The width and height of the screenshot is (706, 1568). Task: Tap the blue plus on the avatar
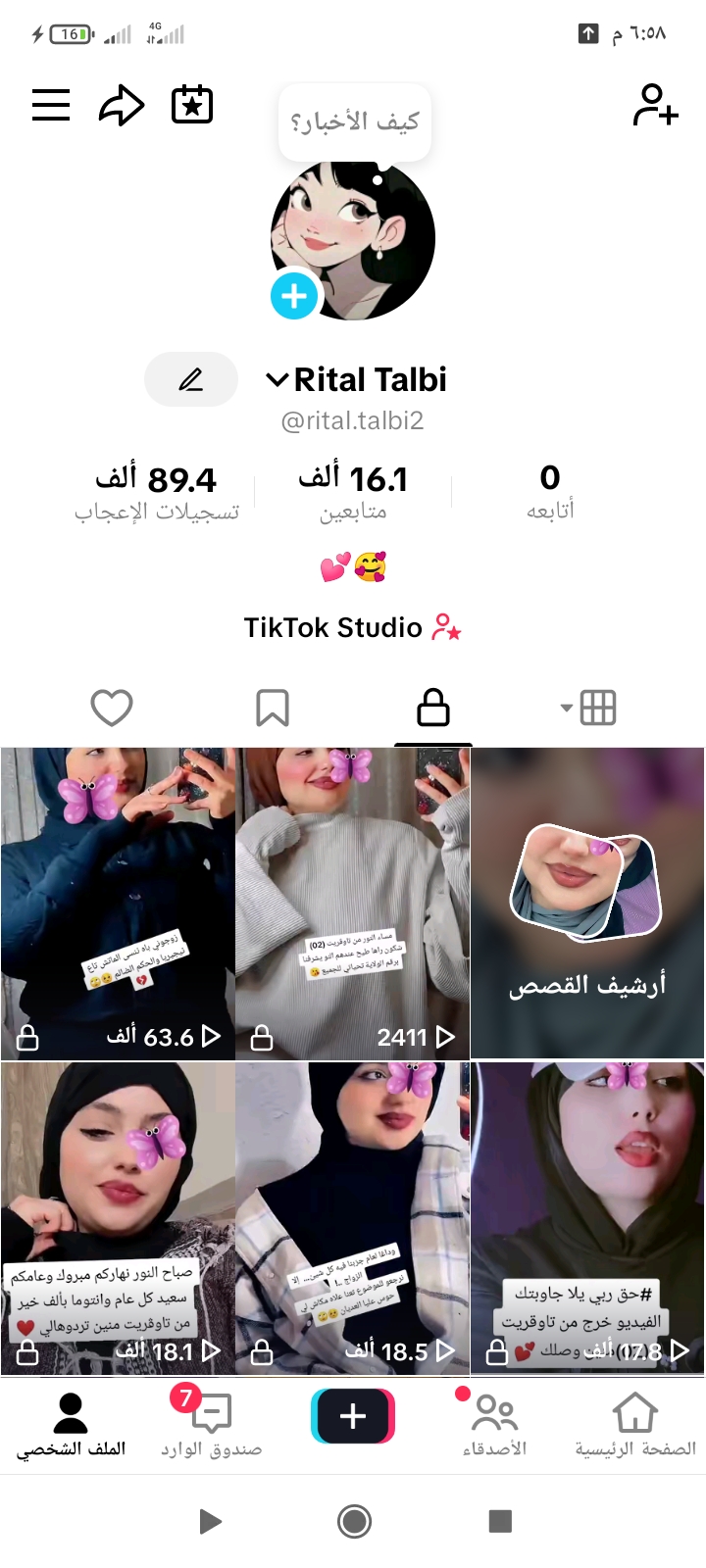pos(294,295)
